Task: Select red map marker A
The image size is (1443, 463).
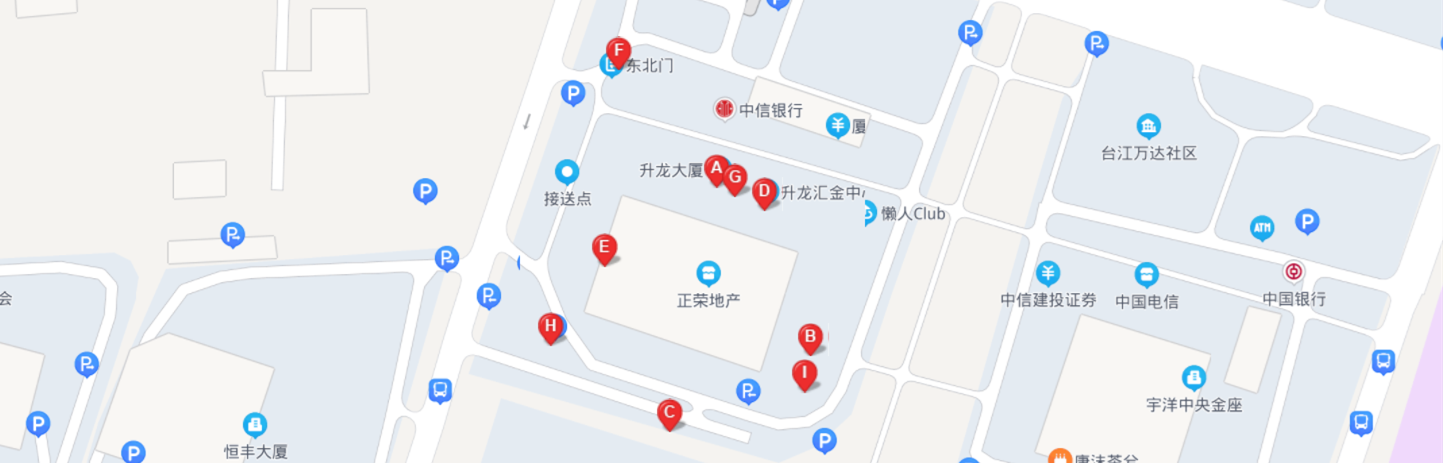Action: coord(715,169)
